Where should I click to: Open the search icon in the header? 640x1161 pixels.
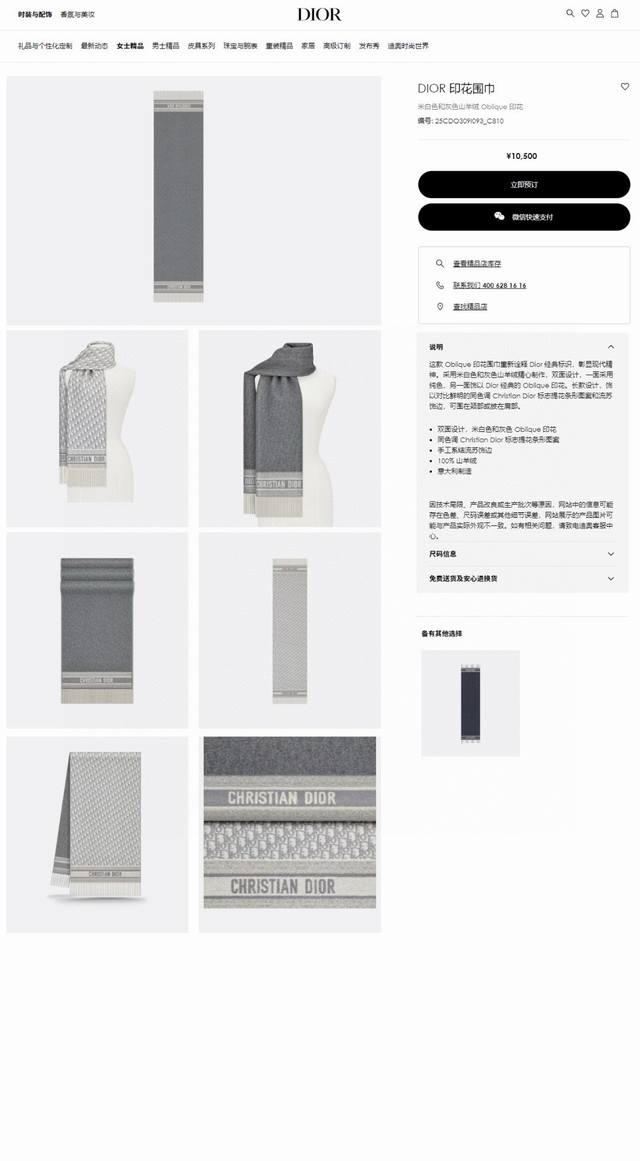[570, 13]
